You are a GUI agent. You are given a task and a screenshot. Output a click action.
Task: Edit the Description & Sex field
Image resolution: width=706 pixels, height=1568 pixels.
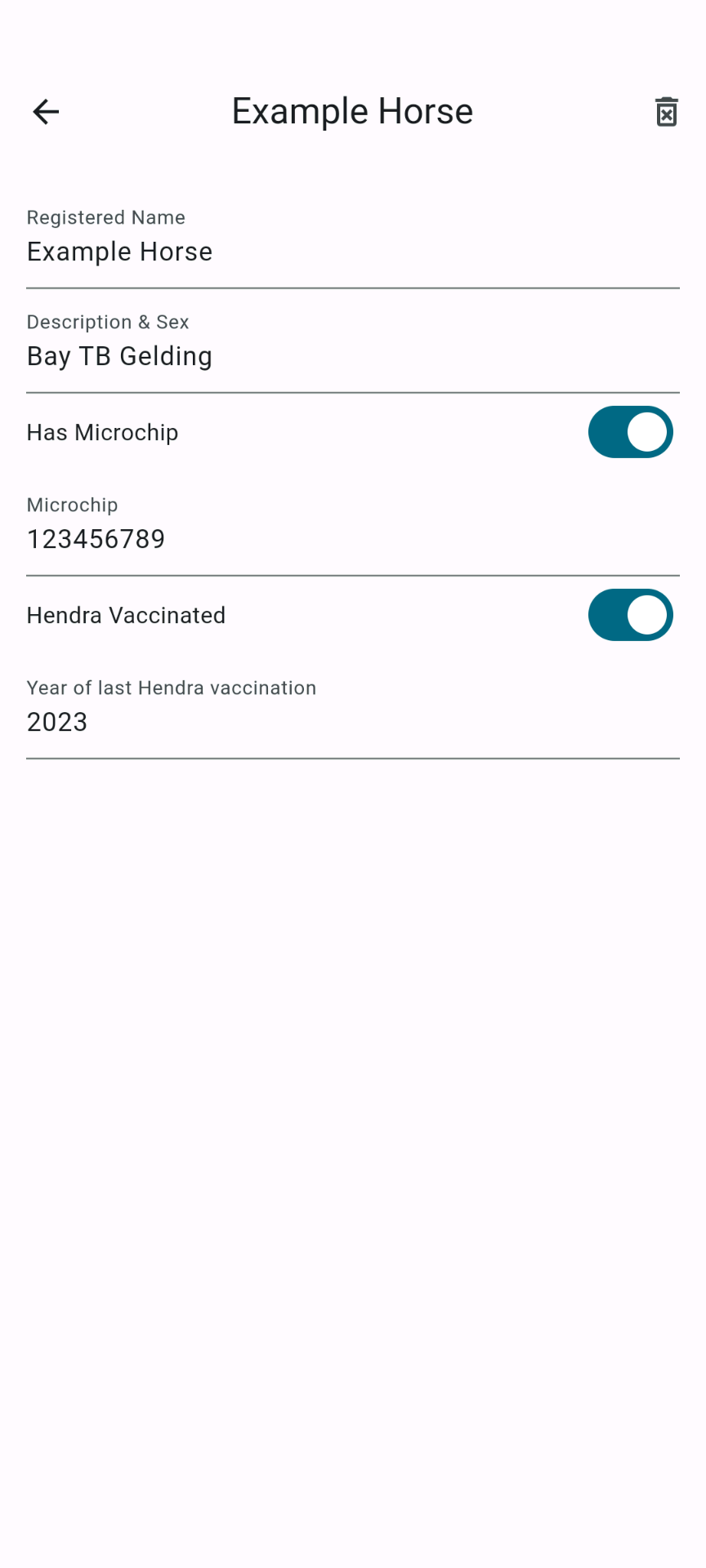[352, 356]
